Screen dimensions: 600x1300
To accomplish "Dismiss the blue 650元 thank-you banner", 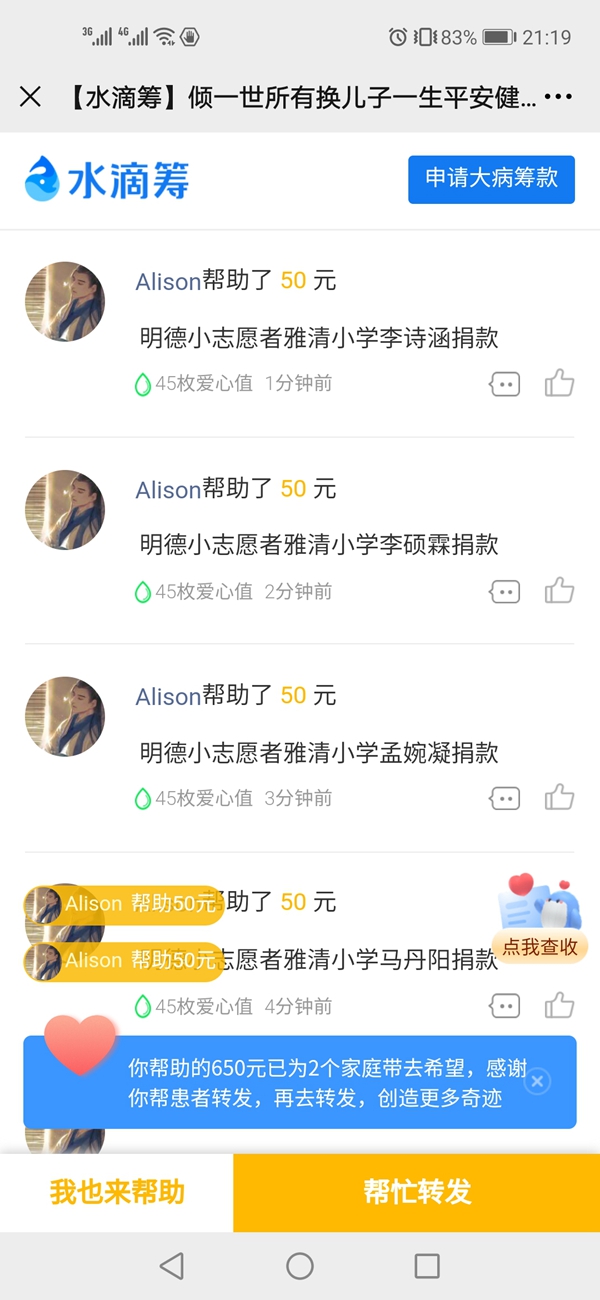I will click(x=538, y=1081).
